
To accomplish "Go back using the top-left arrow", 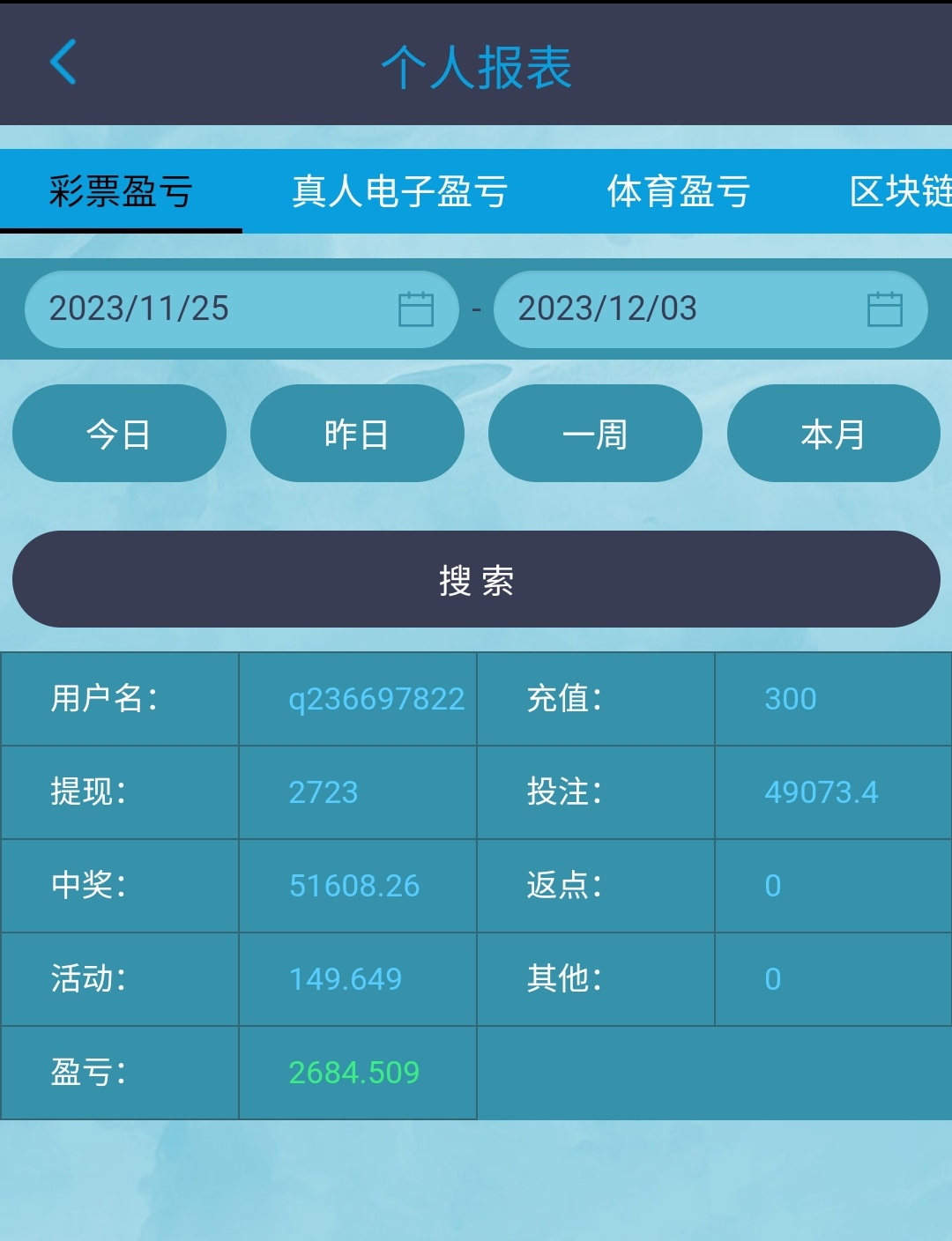I will (x=63, y=63).
